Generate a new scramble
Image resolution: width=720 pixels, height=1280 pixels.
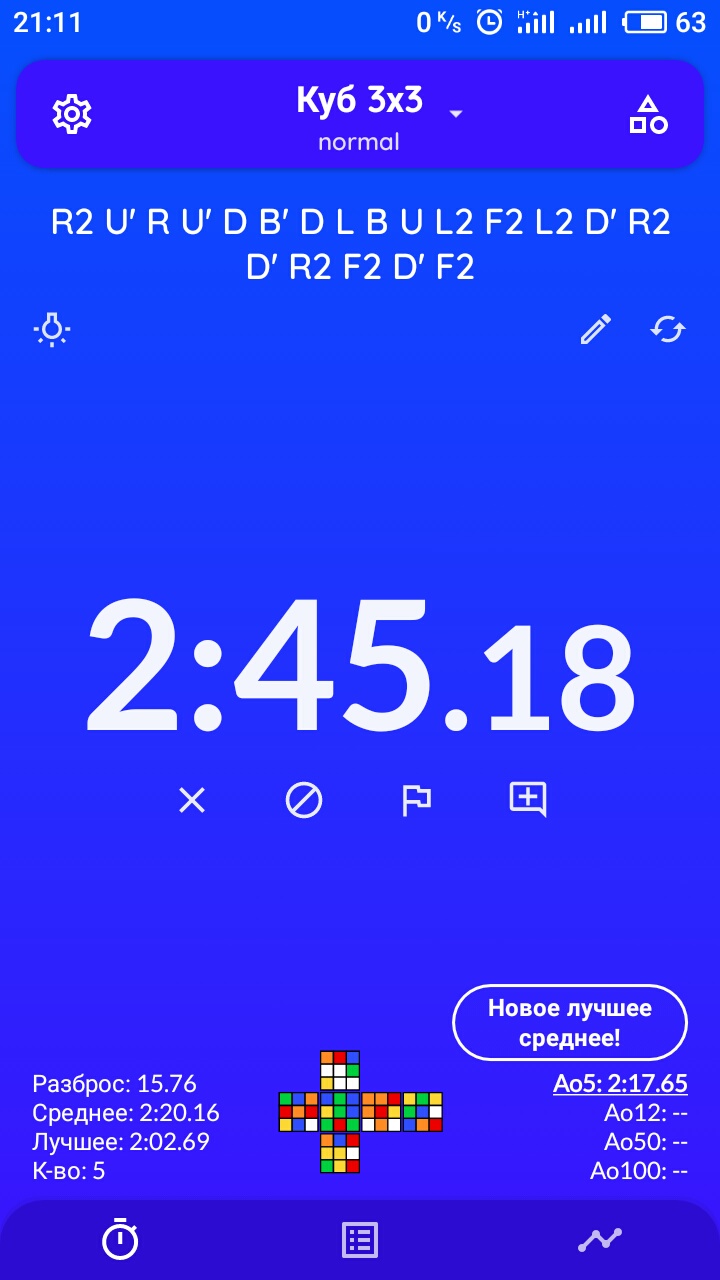click(667, 329)
